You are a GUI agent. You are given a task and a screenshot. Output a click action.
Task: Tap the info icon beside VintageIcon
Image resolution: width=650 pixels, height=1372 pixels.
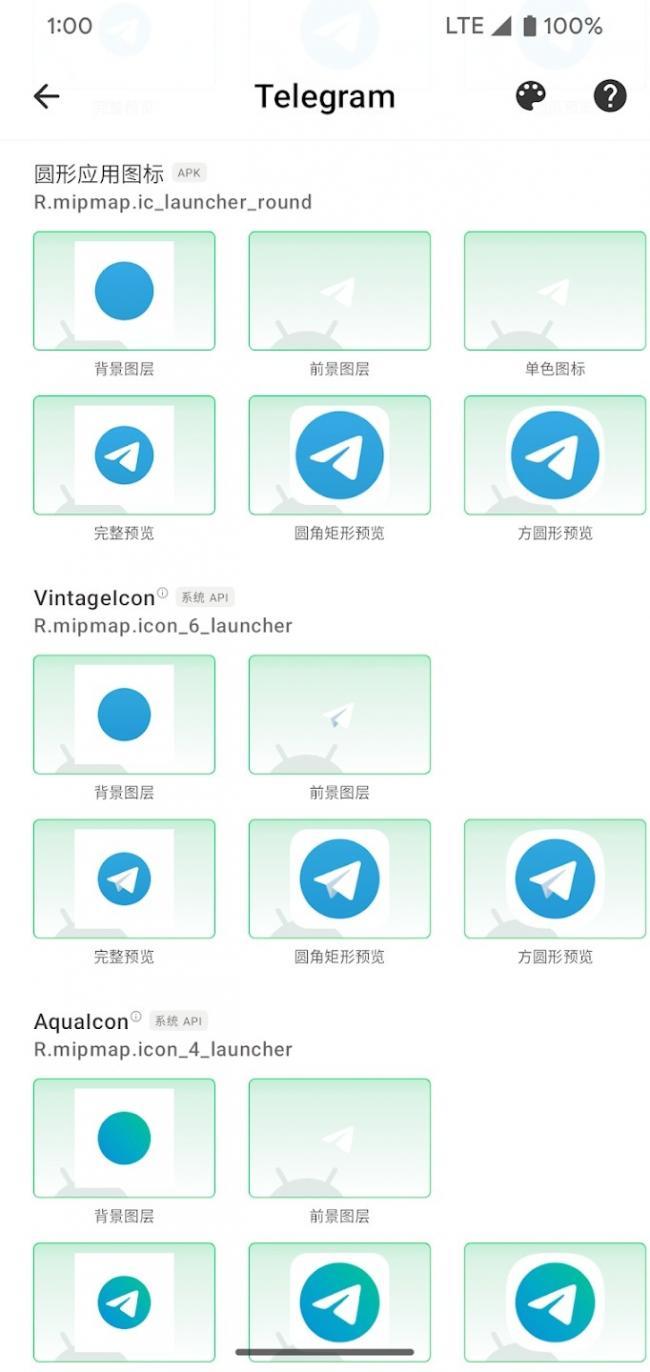coord(163,593)
